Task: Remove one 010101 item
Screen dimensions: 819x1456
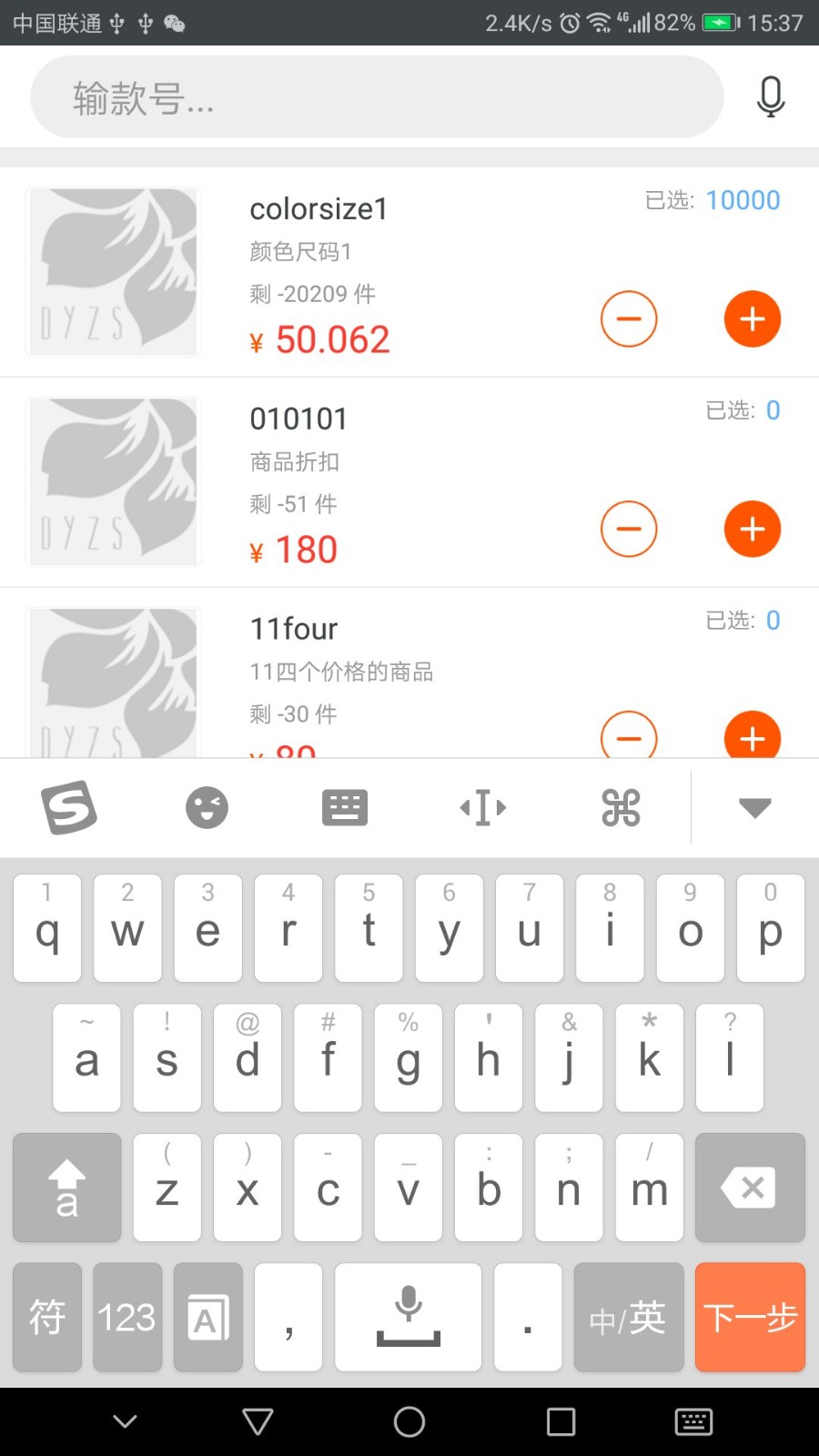Action: tap(629, 529)
